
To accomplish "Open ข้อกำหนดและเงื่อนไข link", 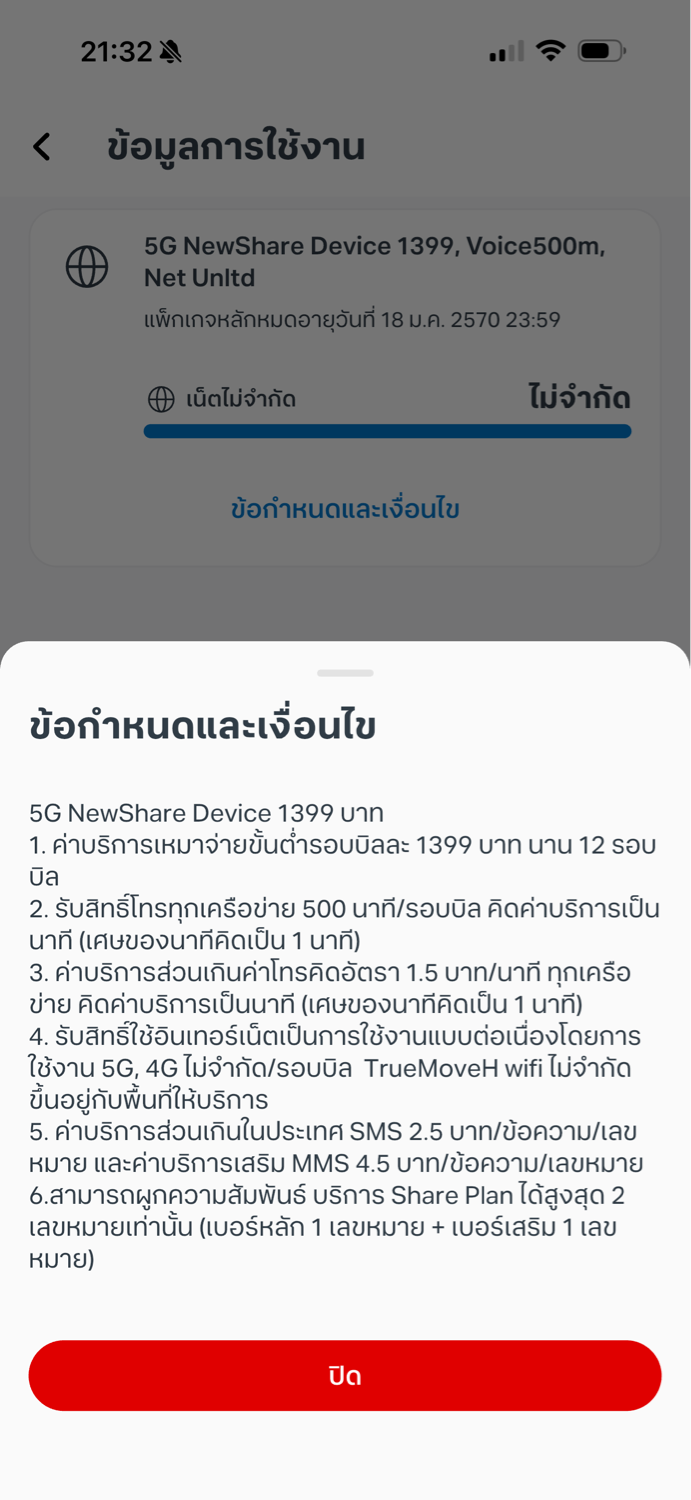I will pos(345,509).
